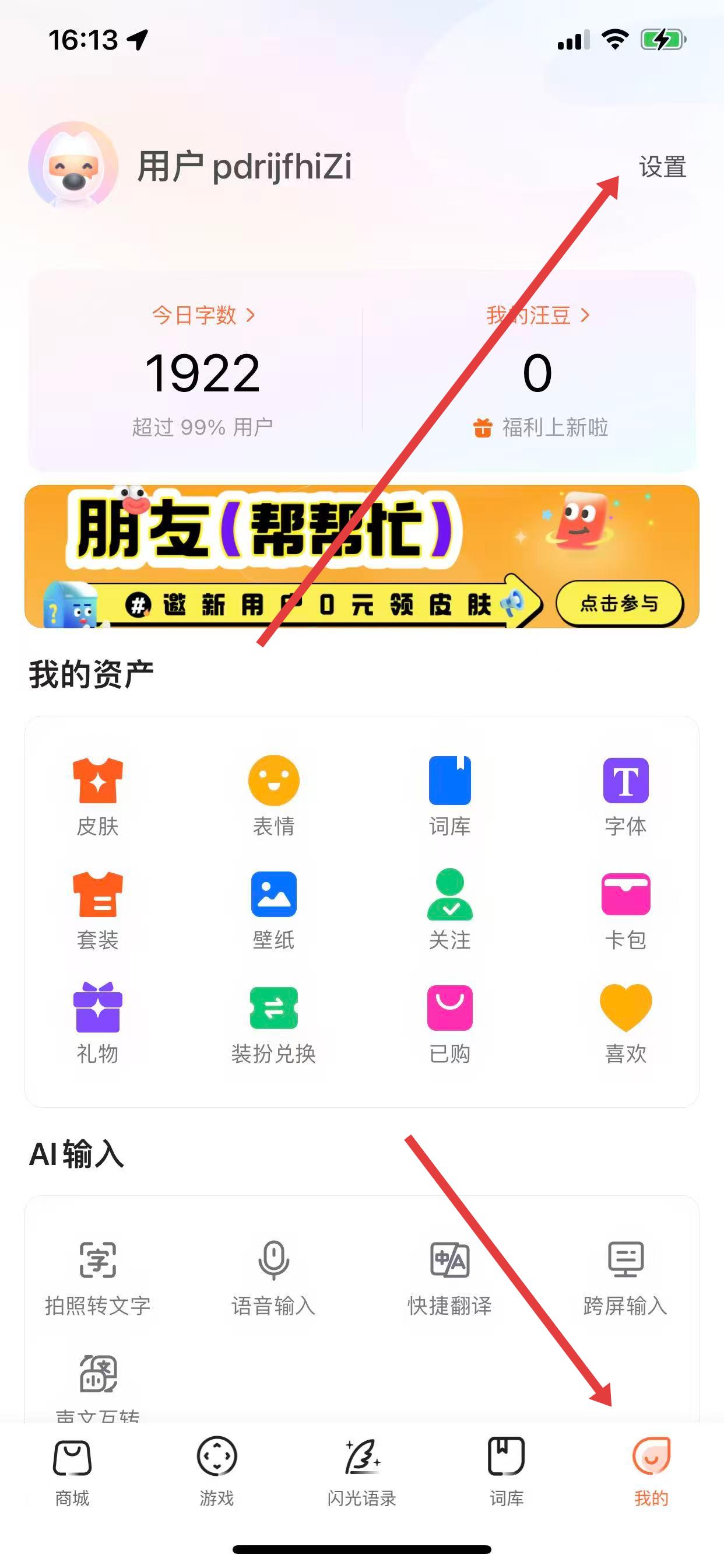
Task: Tap the user profile avatar
Action: 73,166
